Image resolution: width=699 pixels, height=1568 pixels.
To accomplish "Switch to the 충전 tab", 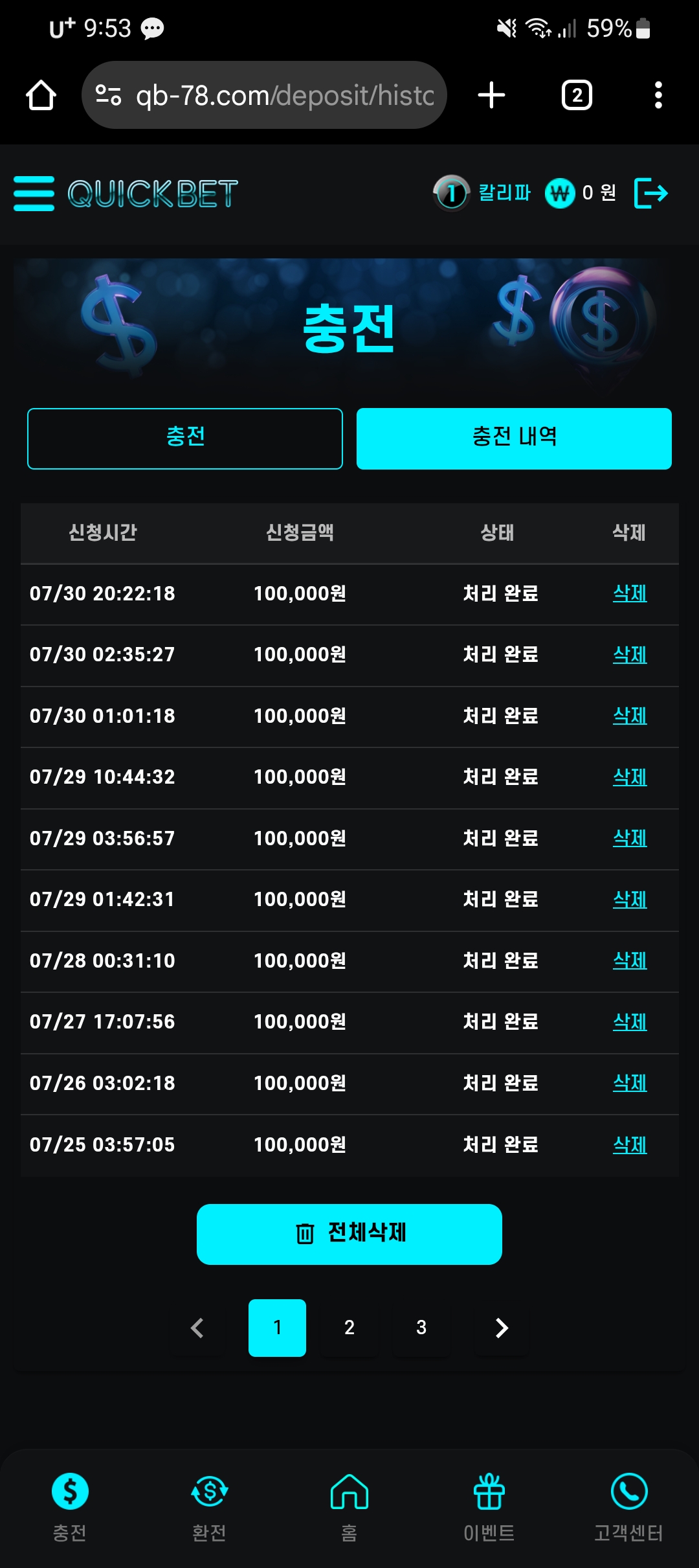I will (x=185, y=438).
